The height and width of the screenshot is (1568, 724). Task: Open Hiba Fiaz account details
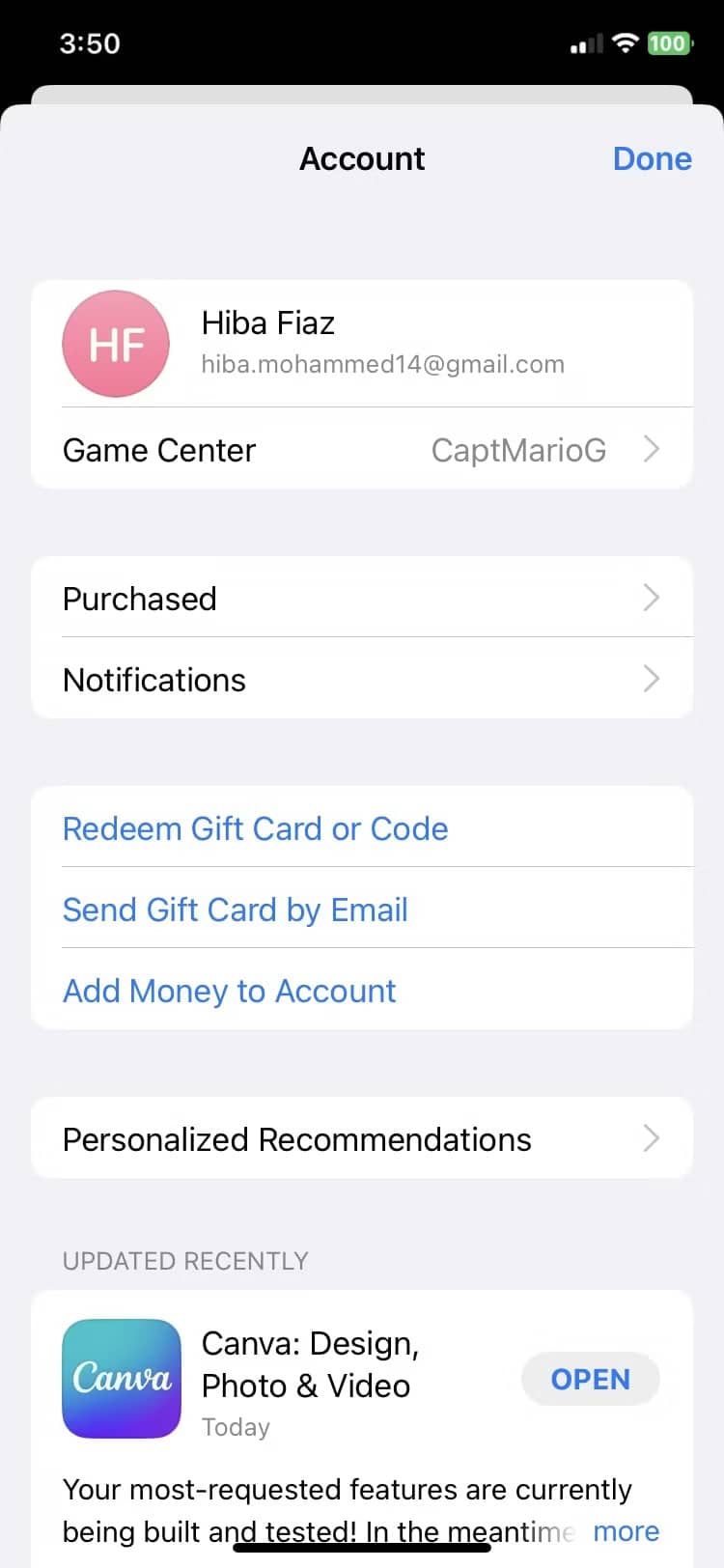point(362,343)
